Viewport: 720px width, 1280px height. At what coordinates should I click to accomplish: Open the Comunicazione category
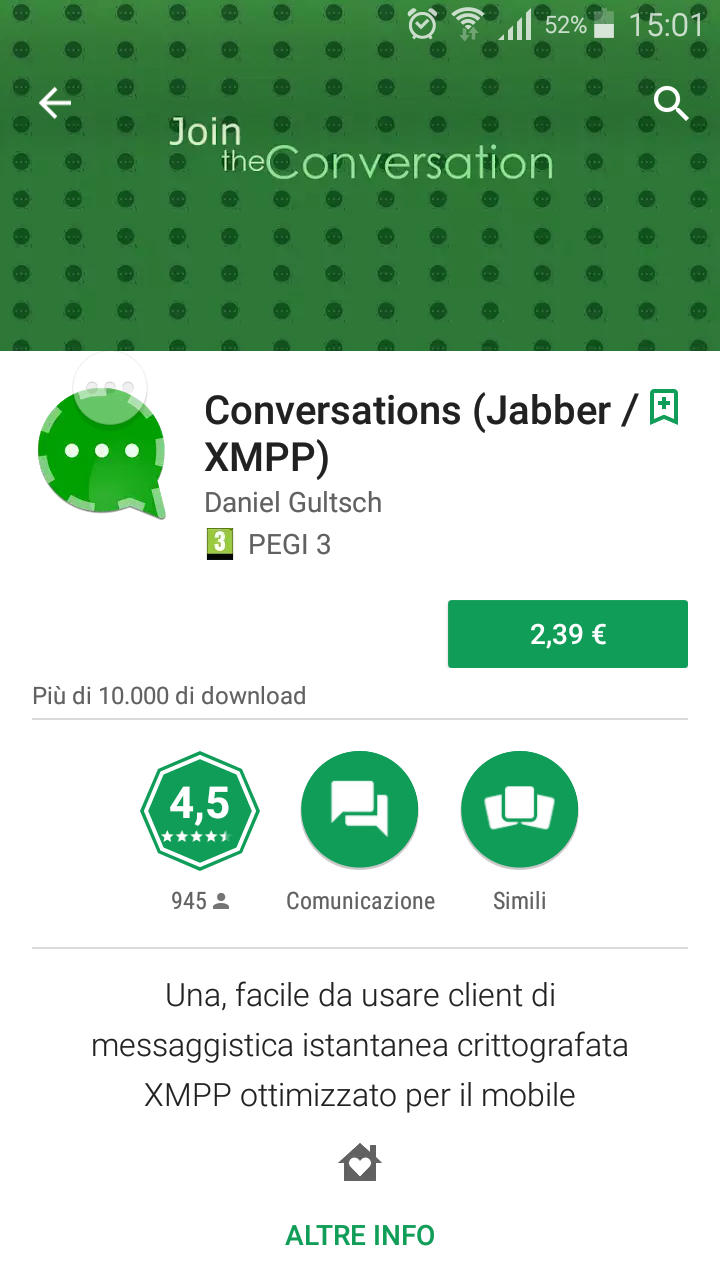(360, 810)
